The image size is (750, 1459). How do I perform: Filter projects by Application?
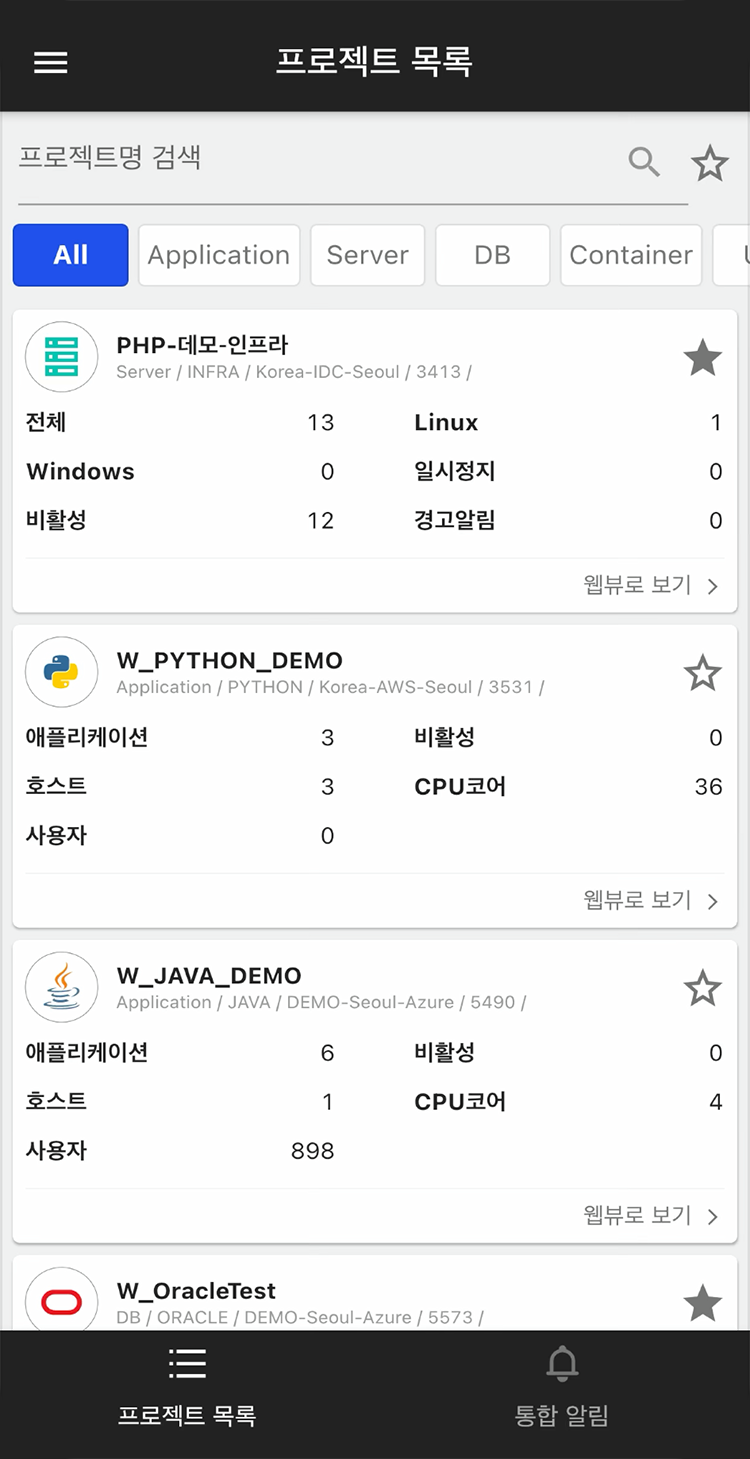(x=219, y=255)
